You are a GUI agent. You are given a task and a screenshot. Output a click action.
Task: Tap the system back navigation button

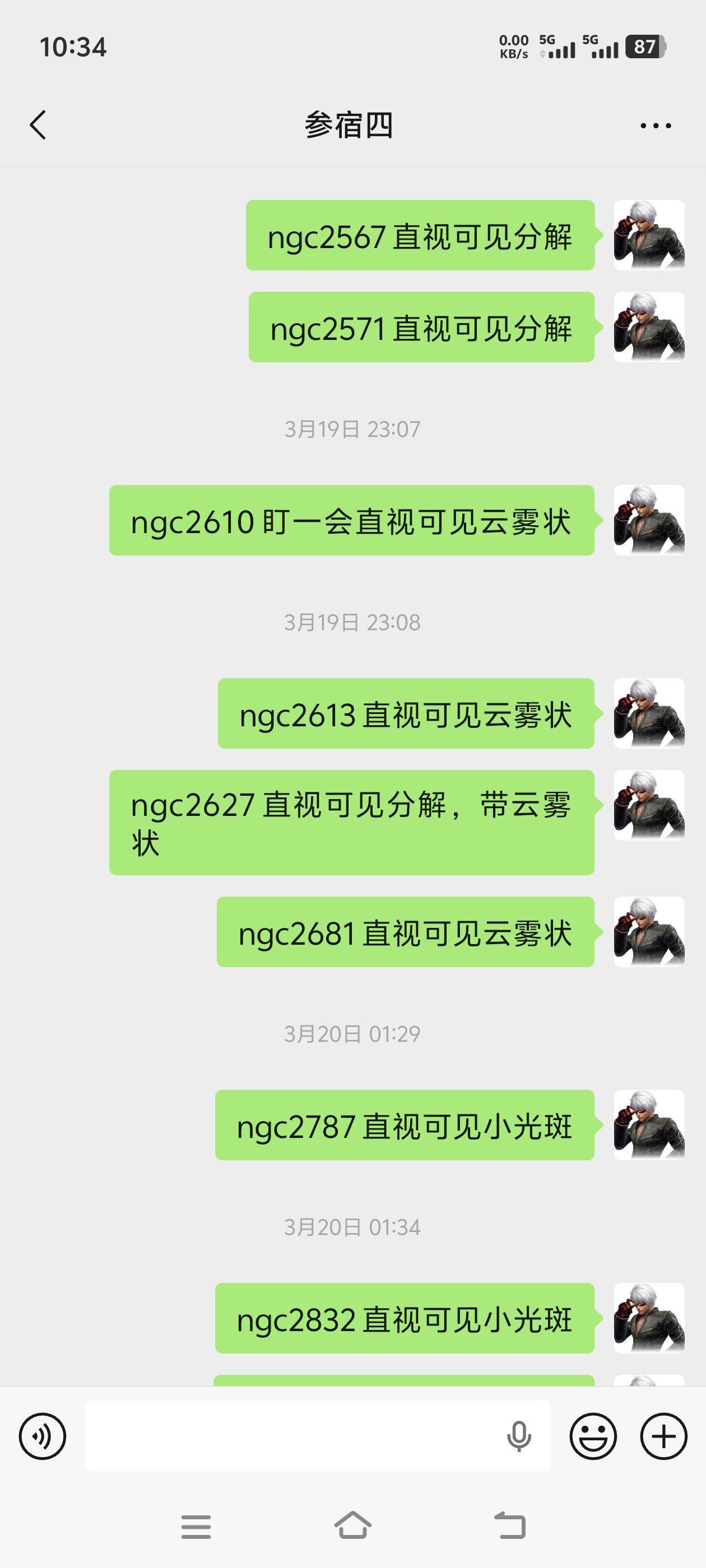[509, 1526]
